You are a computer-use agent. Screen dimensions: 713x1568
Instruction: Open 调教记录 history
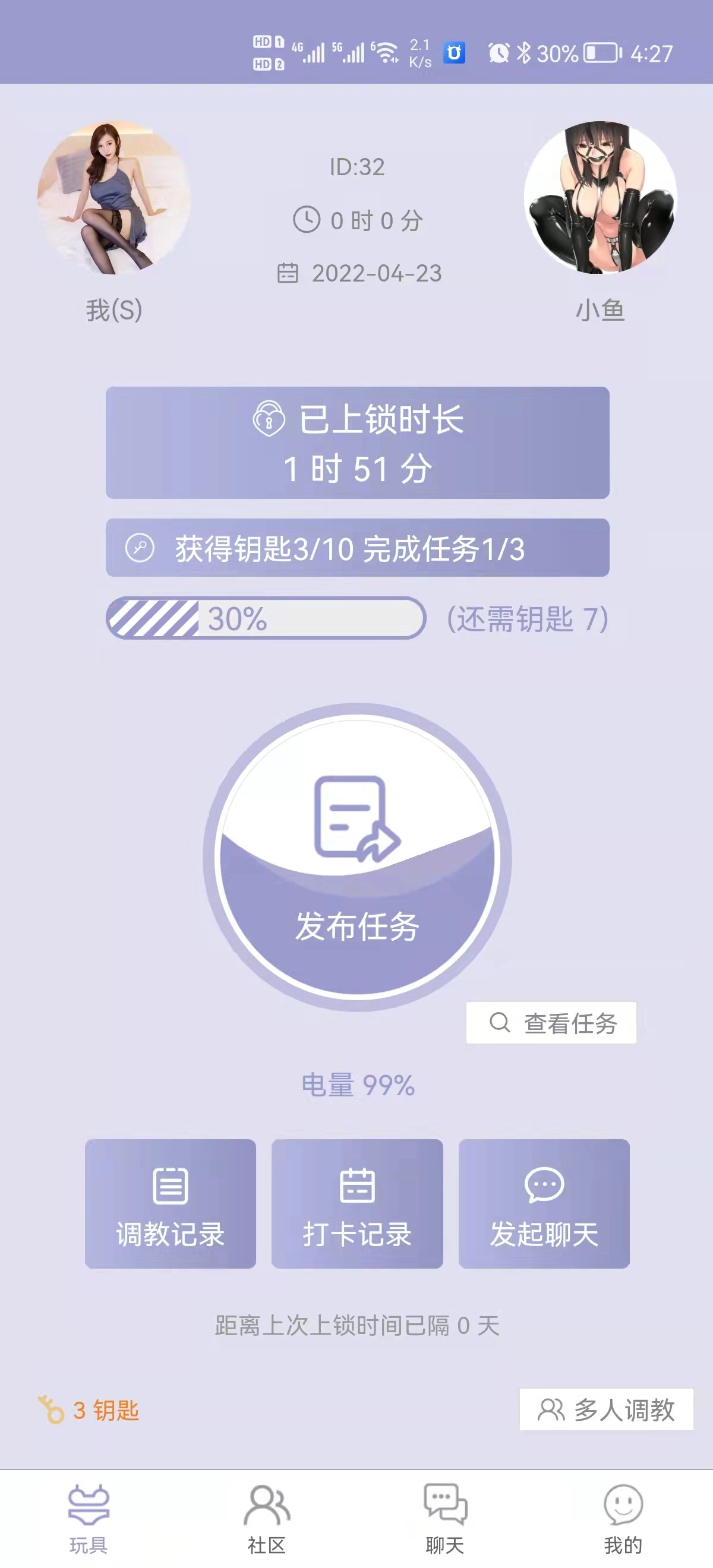171,1203
